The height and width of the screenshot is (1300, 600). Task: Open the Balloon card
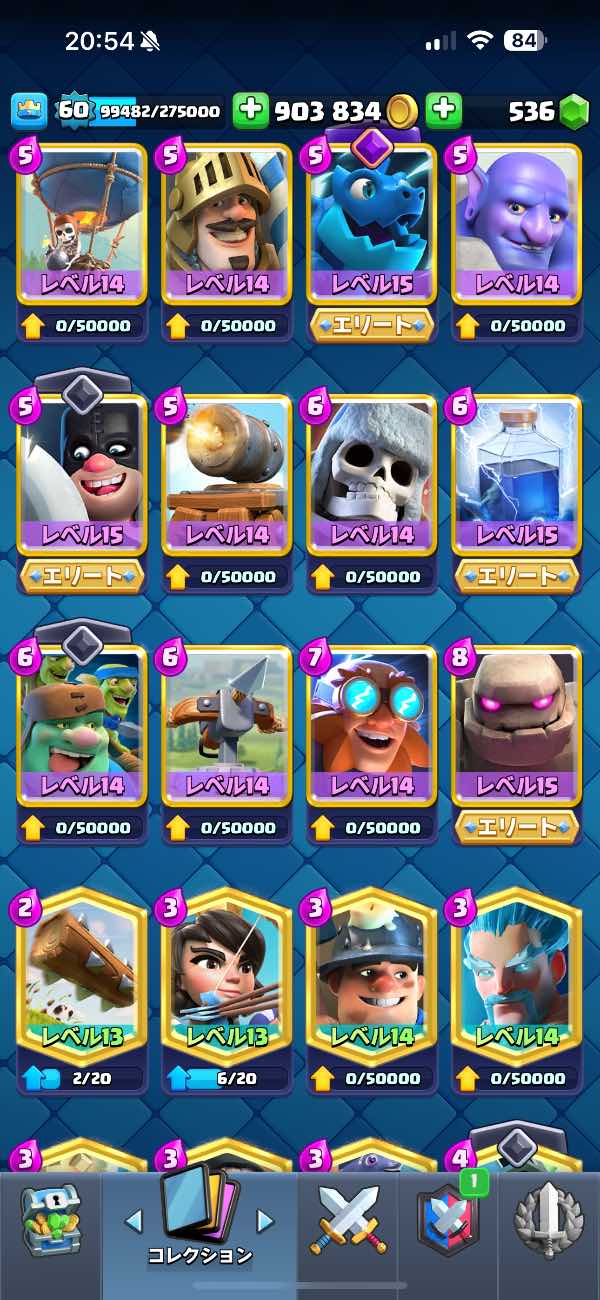[x=82, y=225]
